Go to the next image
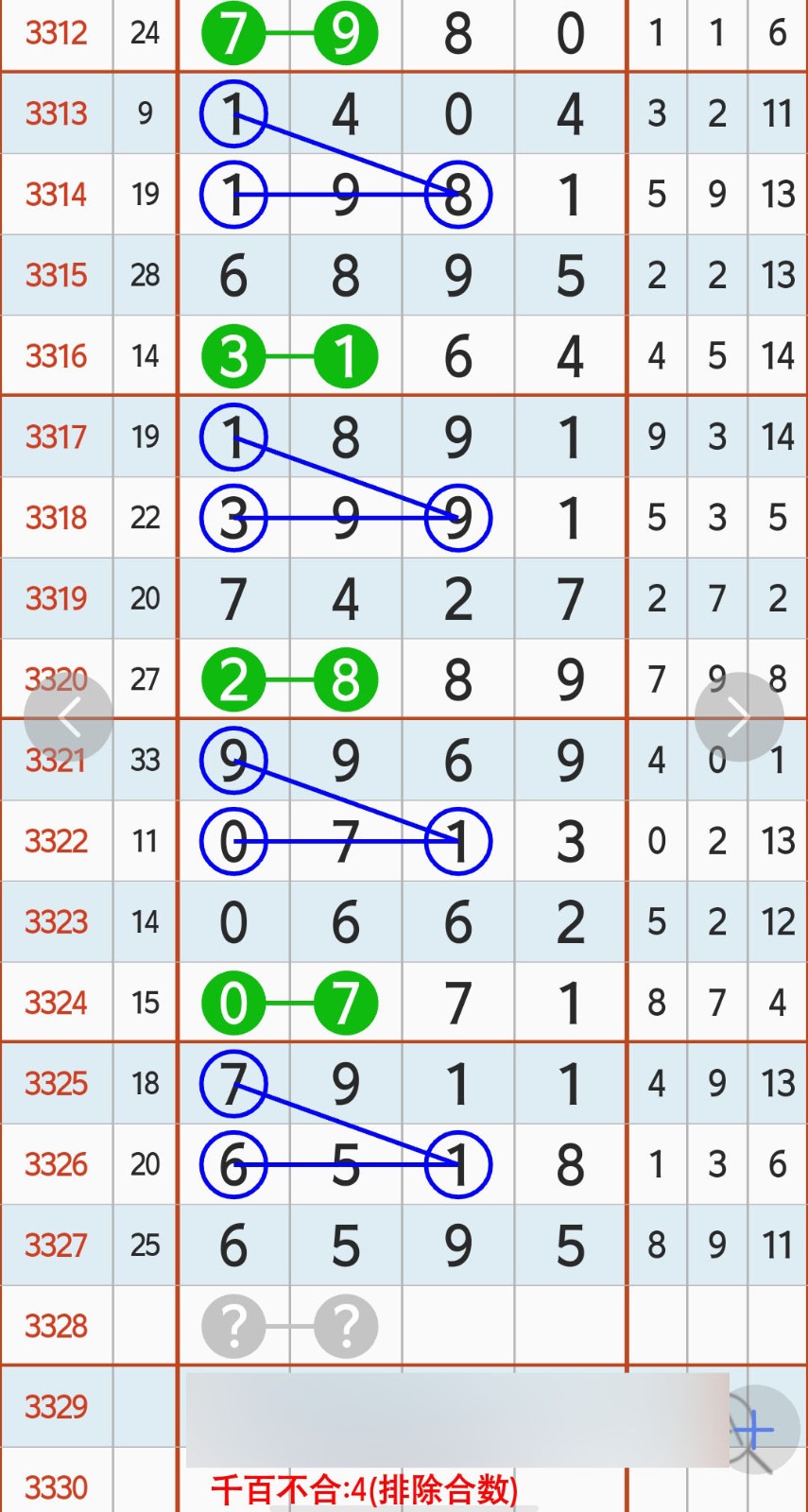Screen dimensions: 808x1512 pyautogui.click(x=739, y=717)
